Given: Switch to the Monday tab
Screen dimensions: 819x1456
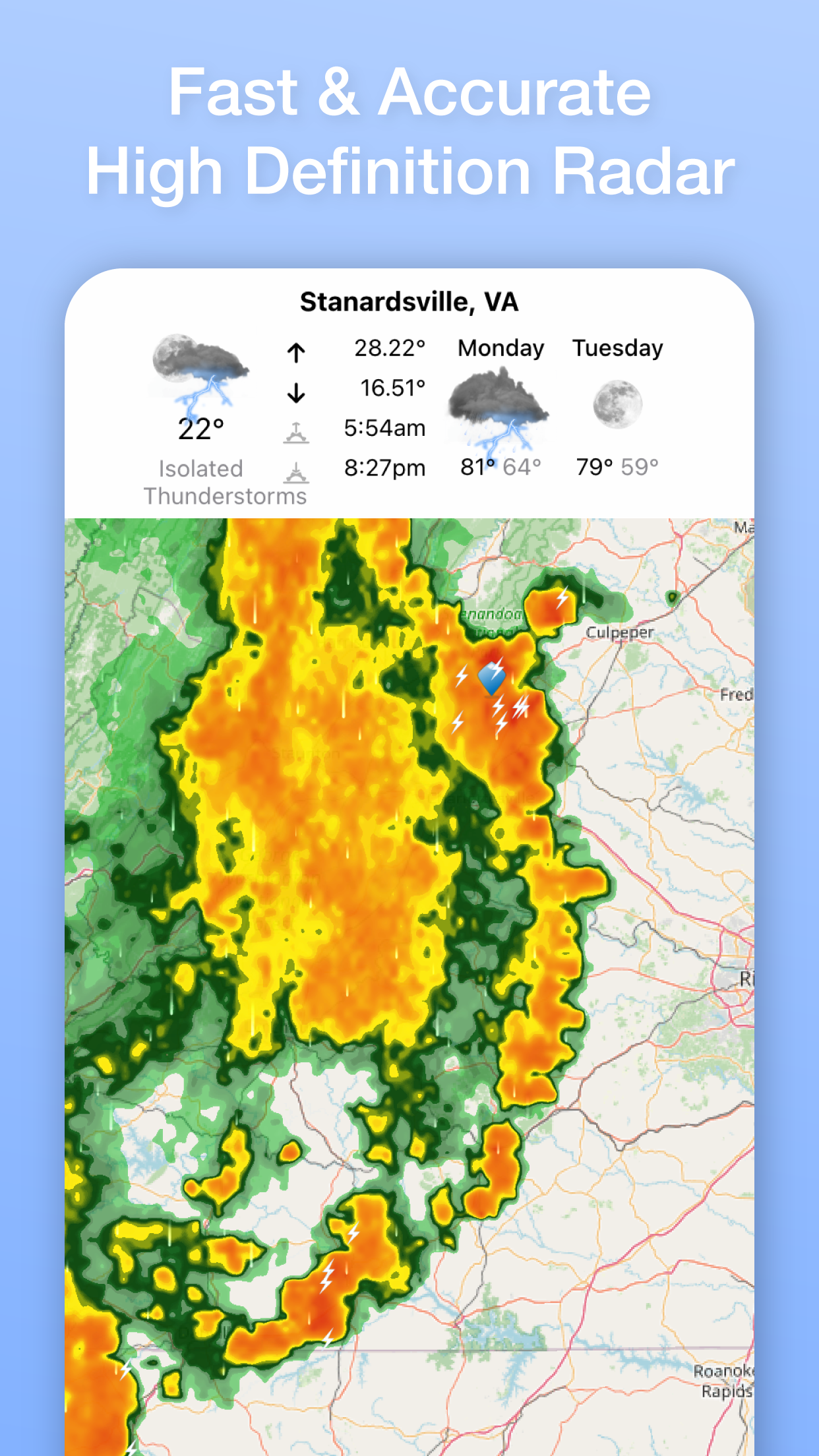Looking at the screenshot, I should point(500,348).
